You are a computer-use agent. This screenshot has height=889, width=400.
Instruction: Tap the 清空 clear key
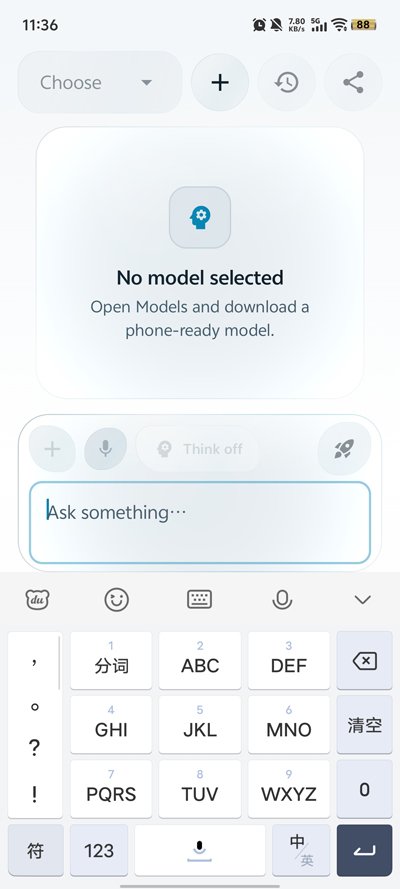pyautogui.click(x=364, y=725)
